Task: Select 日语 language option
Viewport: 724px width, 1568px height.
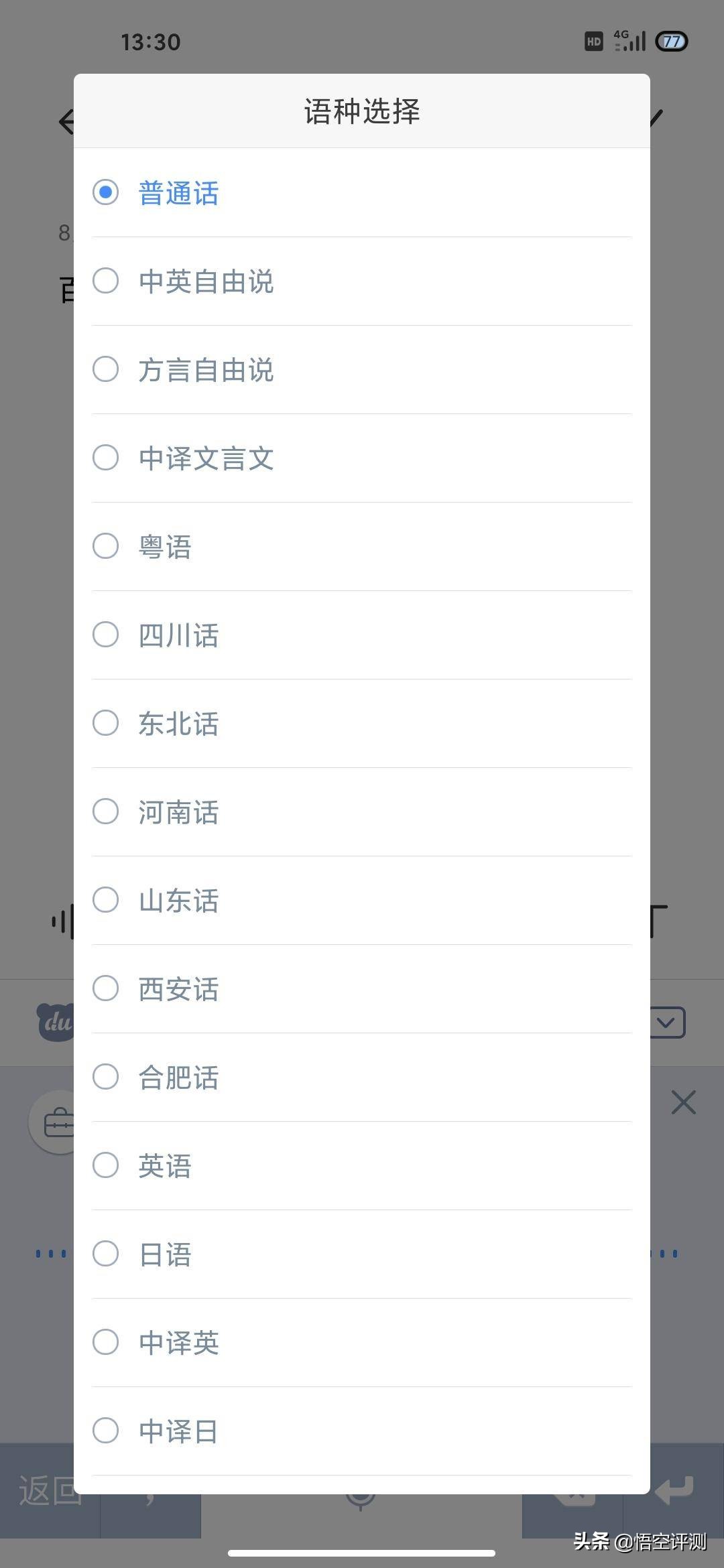Action: [x=163, y=1254]
